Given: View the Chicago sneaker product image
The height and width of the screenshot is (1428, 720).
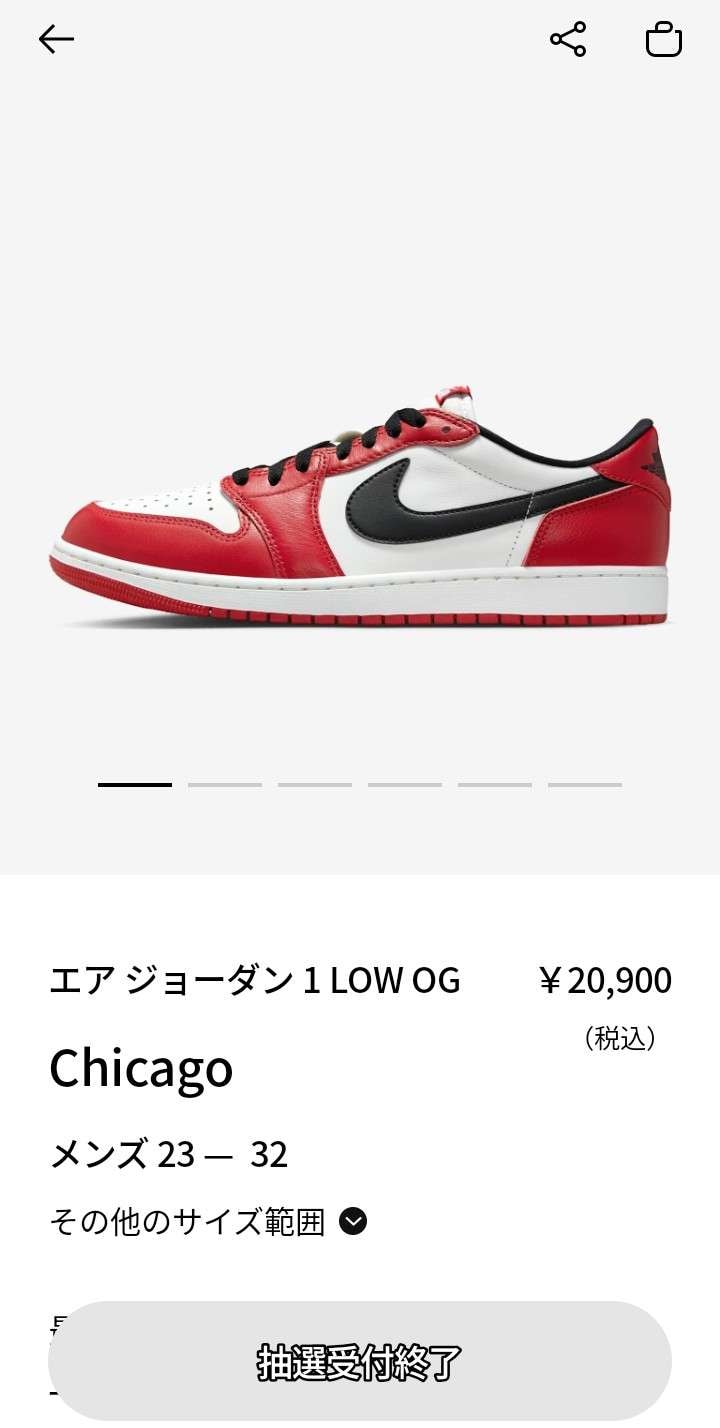Looking at the screenshot, I should click(x=360, y=505).
